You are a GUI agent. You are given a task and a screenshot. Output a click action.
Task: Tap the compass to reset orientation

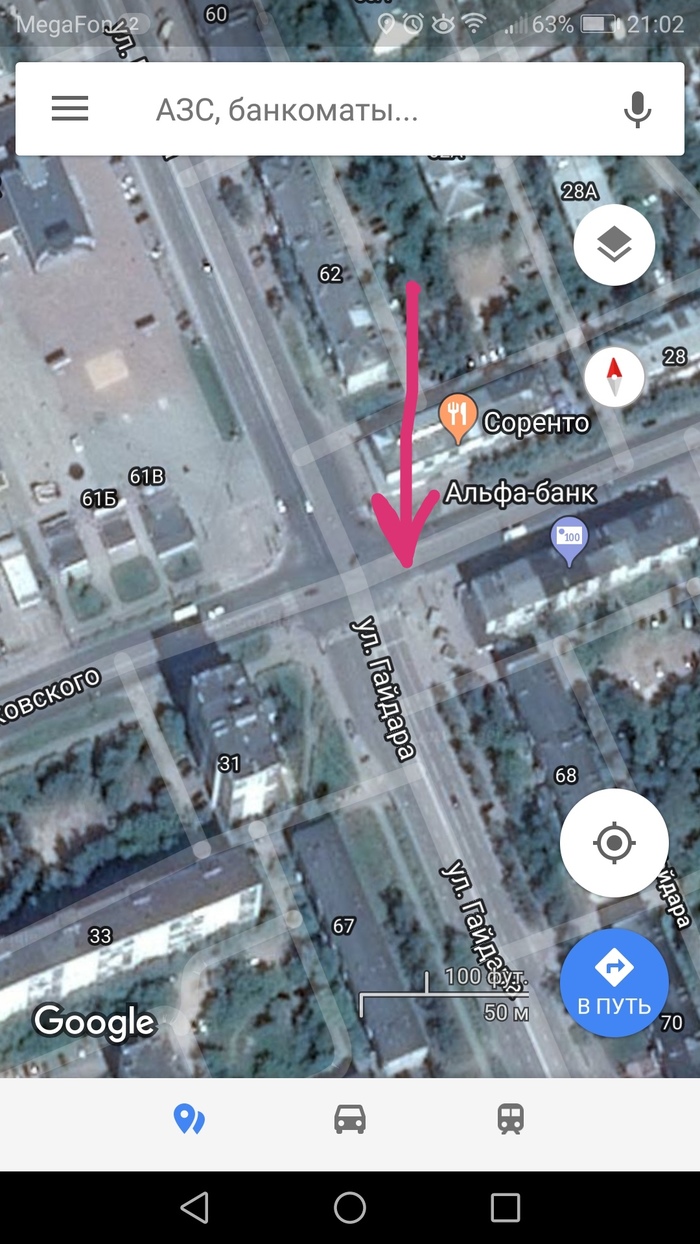614,377
